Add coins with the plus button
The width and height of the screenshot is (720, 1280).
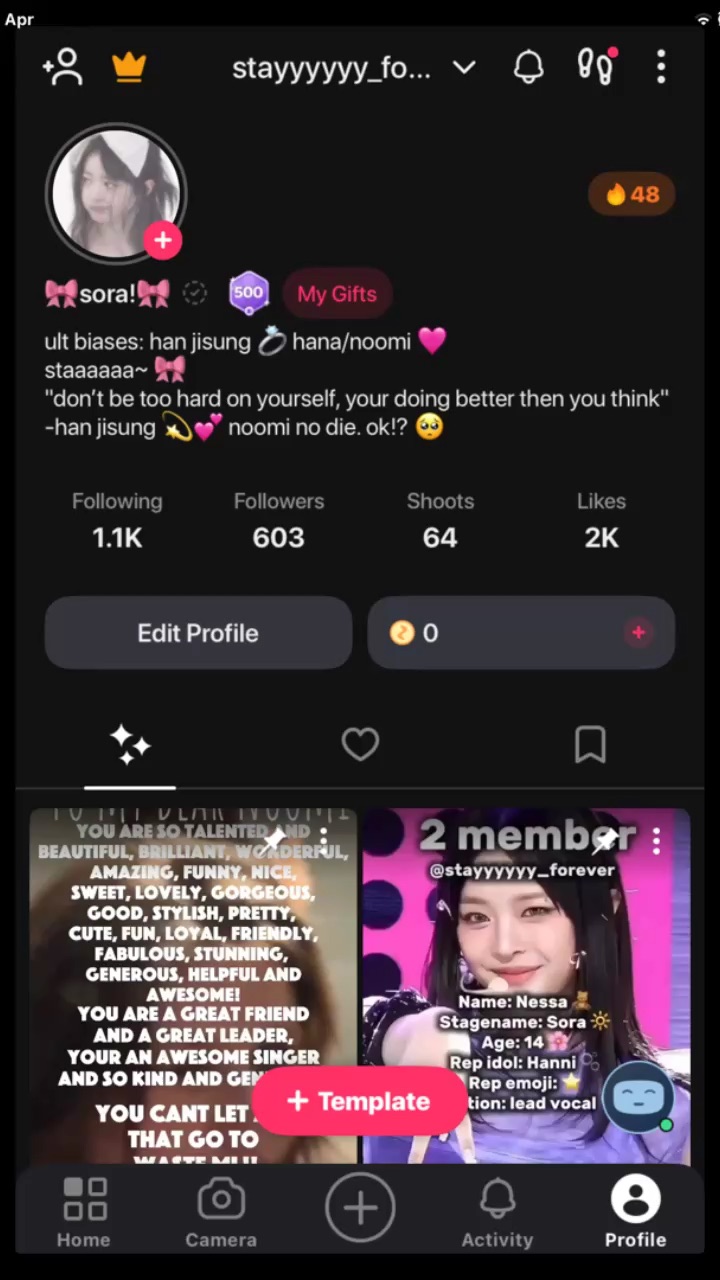pos(638,632)
